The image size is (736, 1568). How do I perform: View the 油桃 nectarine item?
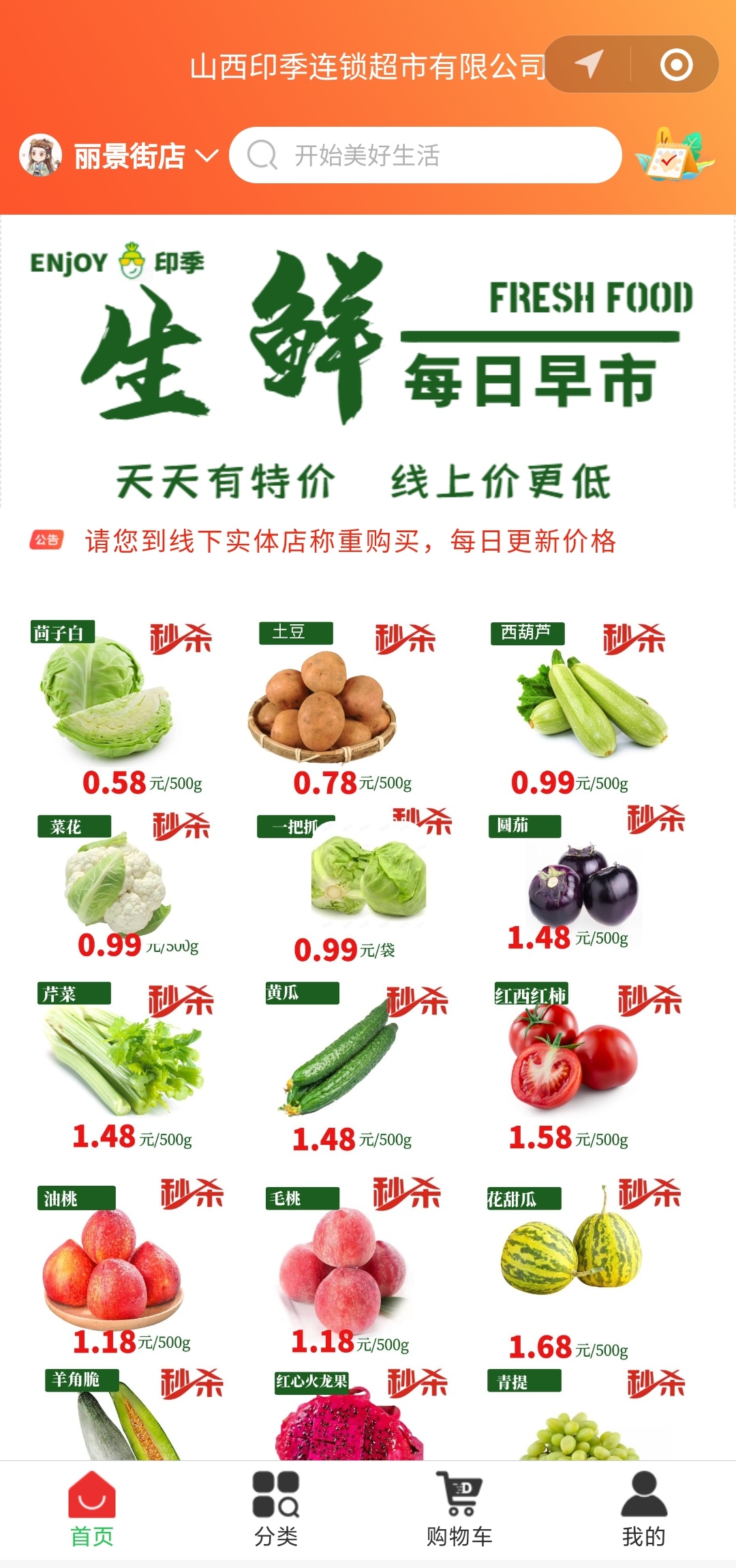tap(112, 1264)
